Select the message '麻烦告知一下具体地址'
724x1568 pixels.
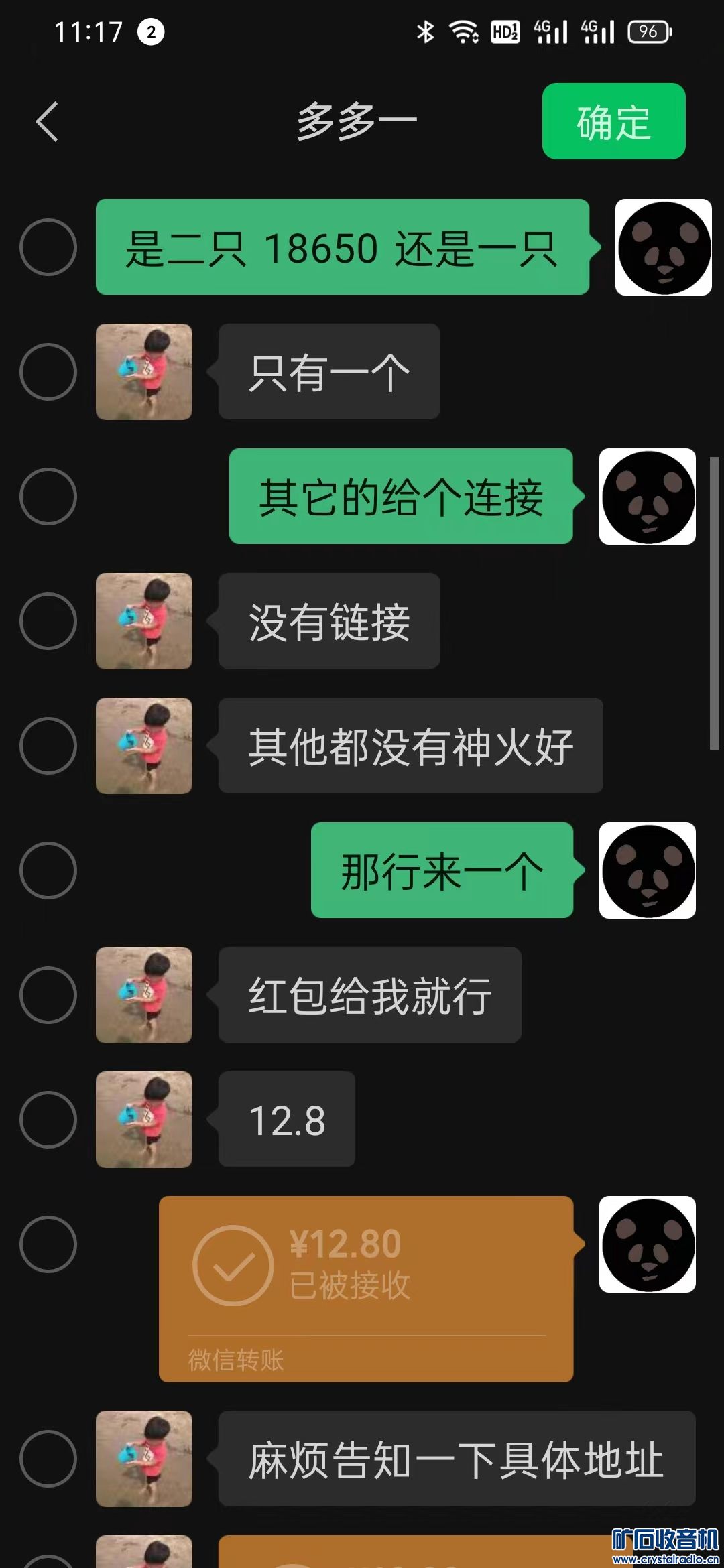pos(48,1459)
